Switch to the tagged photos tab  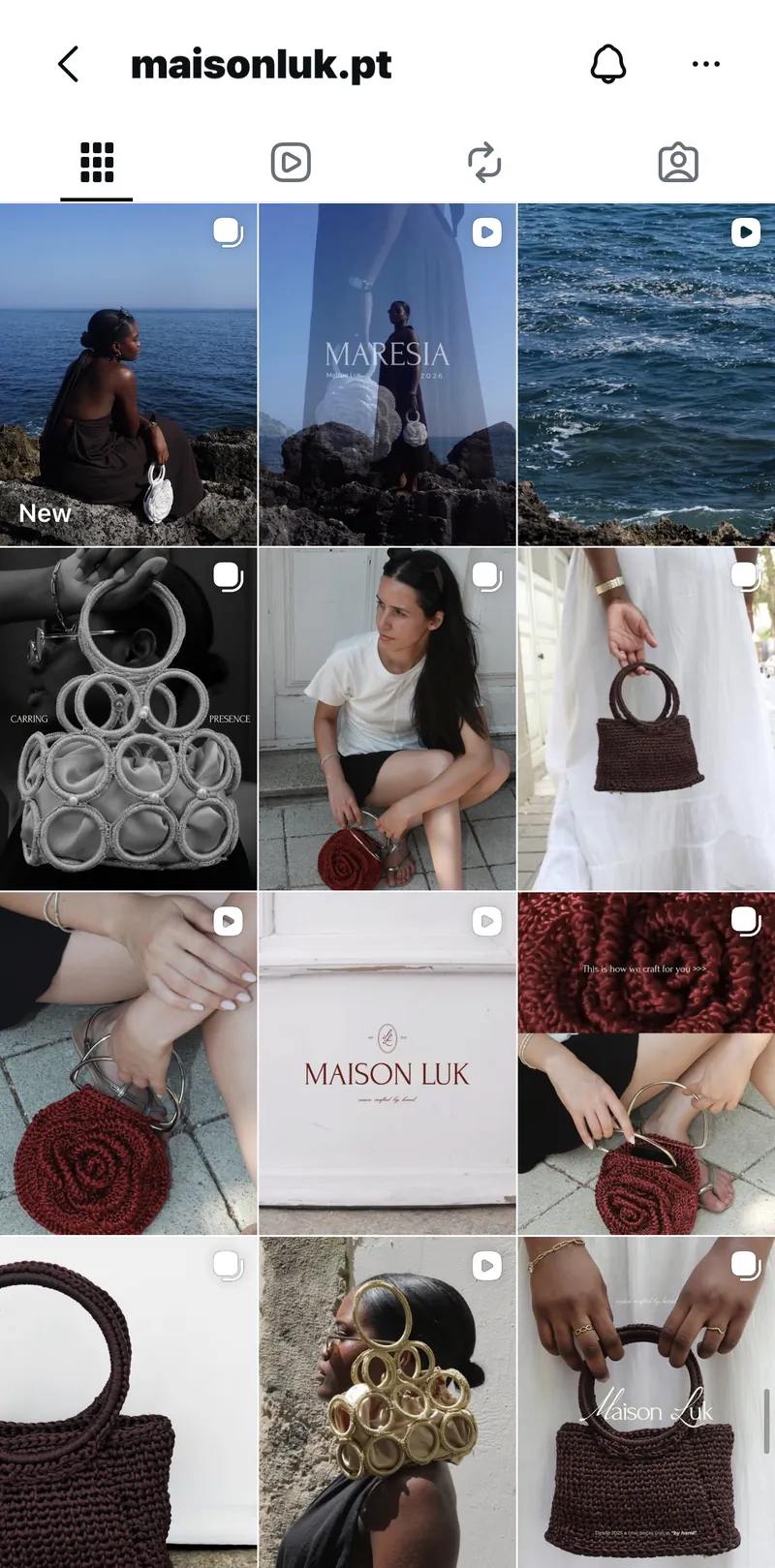[x=678, y=163]
